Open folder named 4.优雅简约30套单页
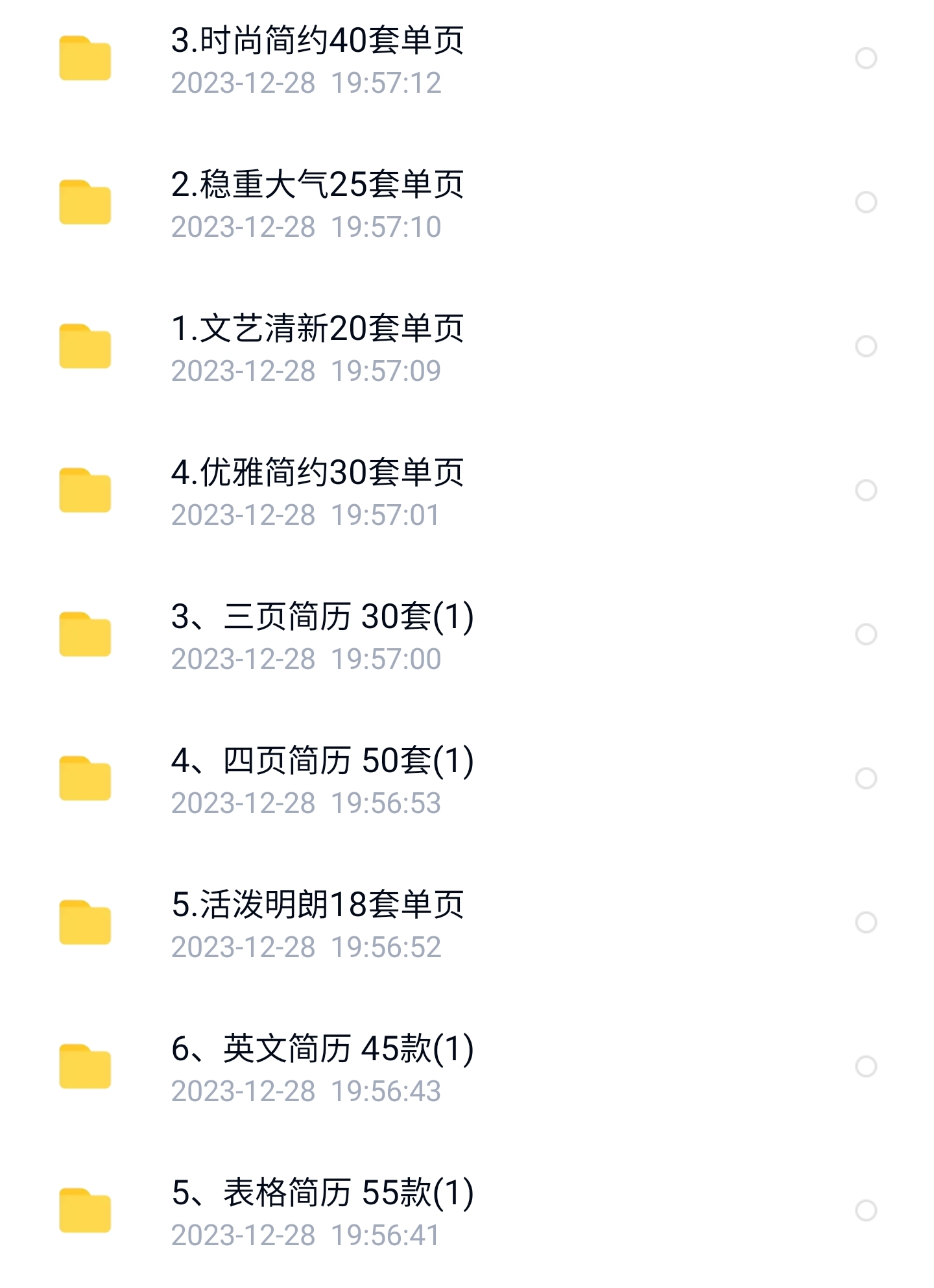 tap(318, 474)
